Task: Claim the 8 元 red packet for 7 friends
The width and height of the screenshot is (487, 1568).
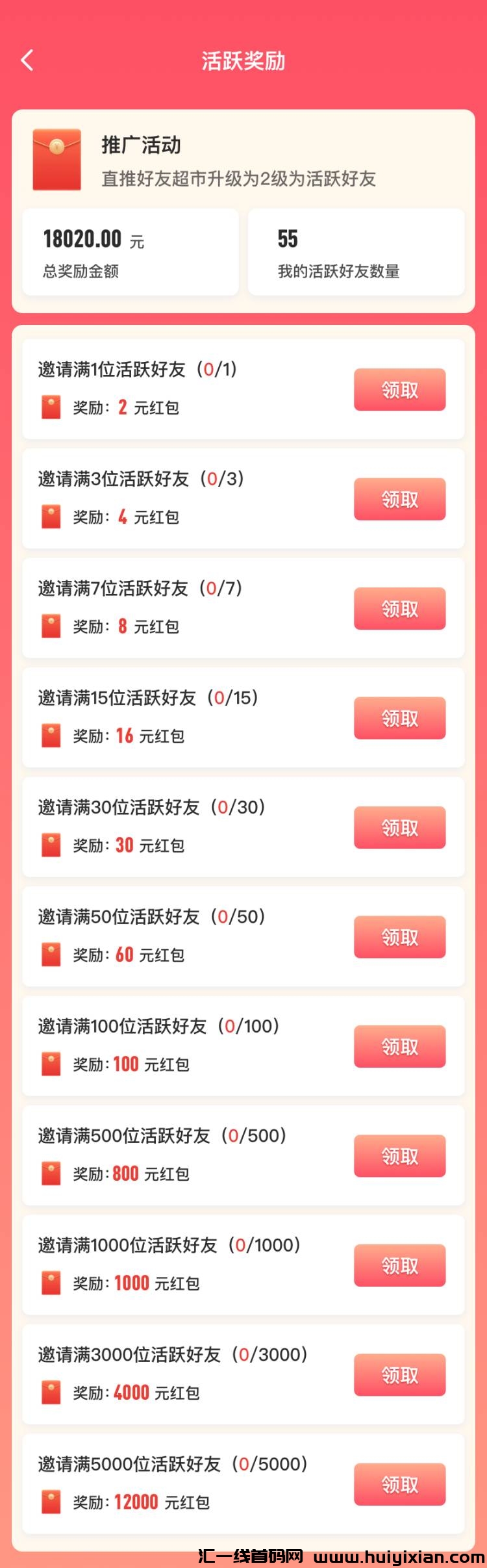Action: pos(399,609)
